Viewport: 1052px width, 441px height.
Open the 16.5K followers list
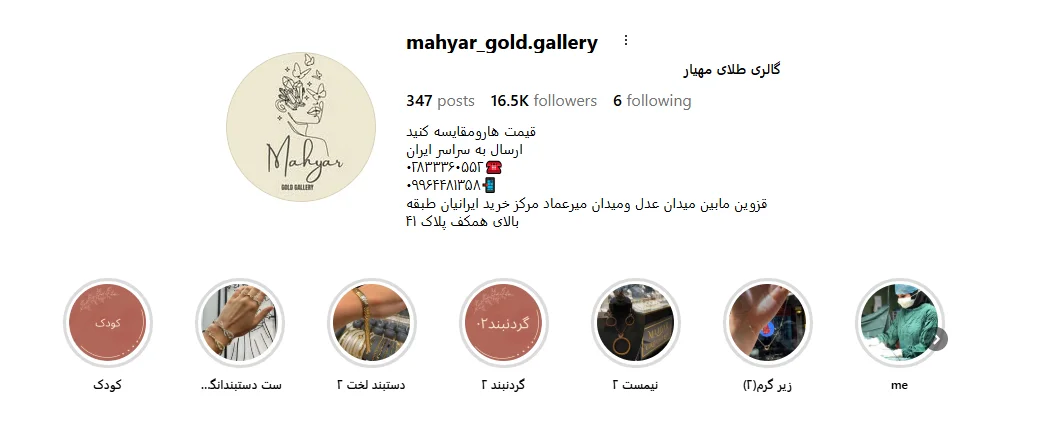point(543,101)
